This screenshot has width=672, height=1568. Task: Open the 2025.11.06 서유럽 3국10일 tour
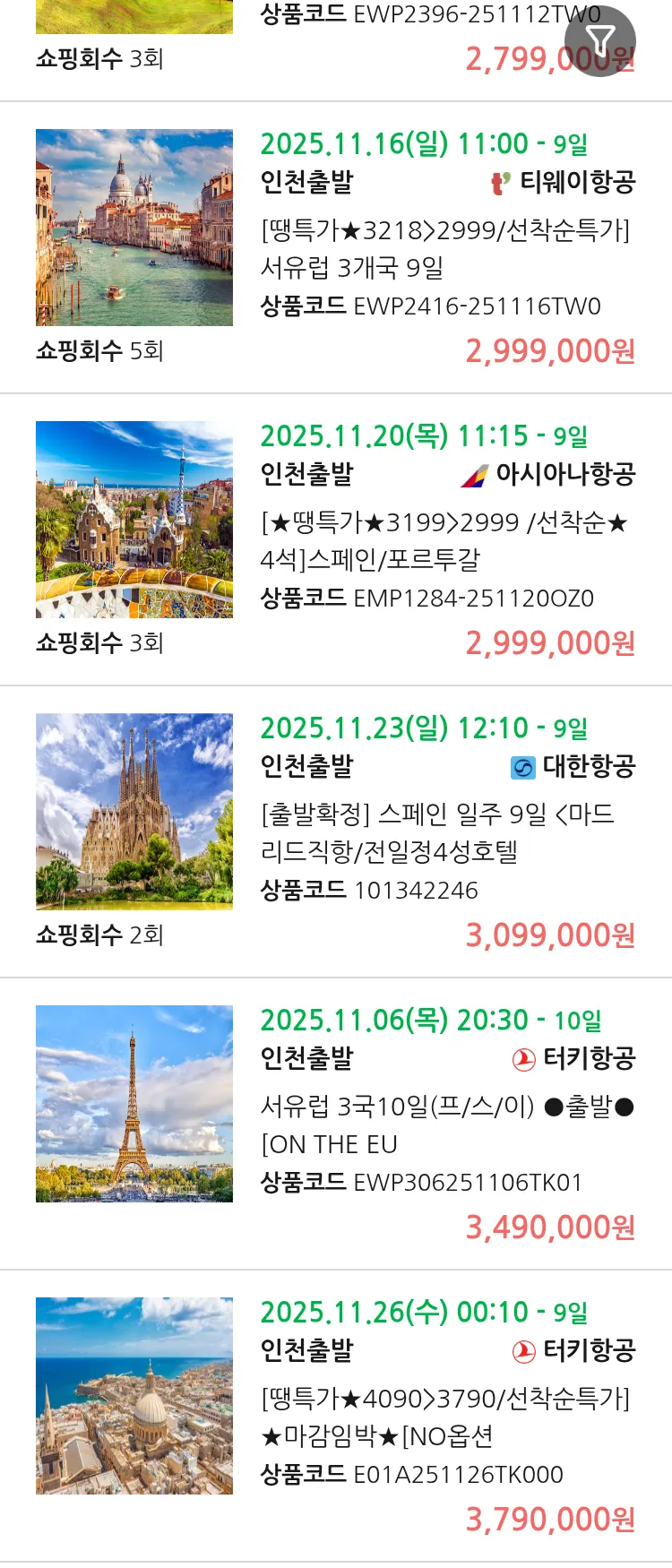point(445,1125)
